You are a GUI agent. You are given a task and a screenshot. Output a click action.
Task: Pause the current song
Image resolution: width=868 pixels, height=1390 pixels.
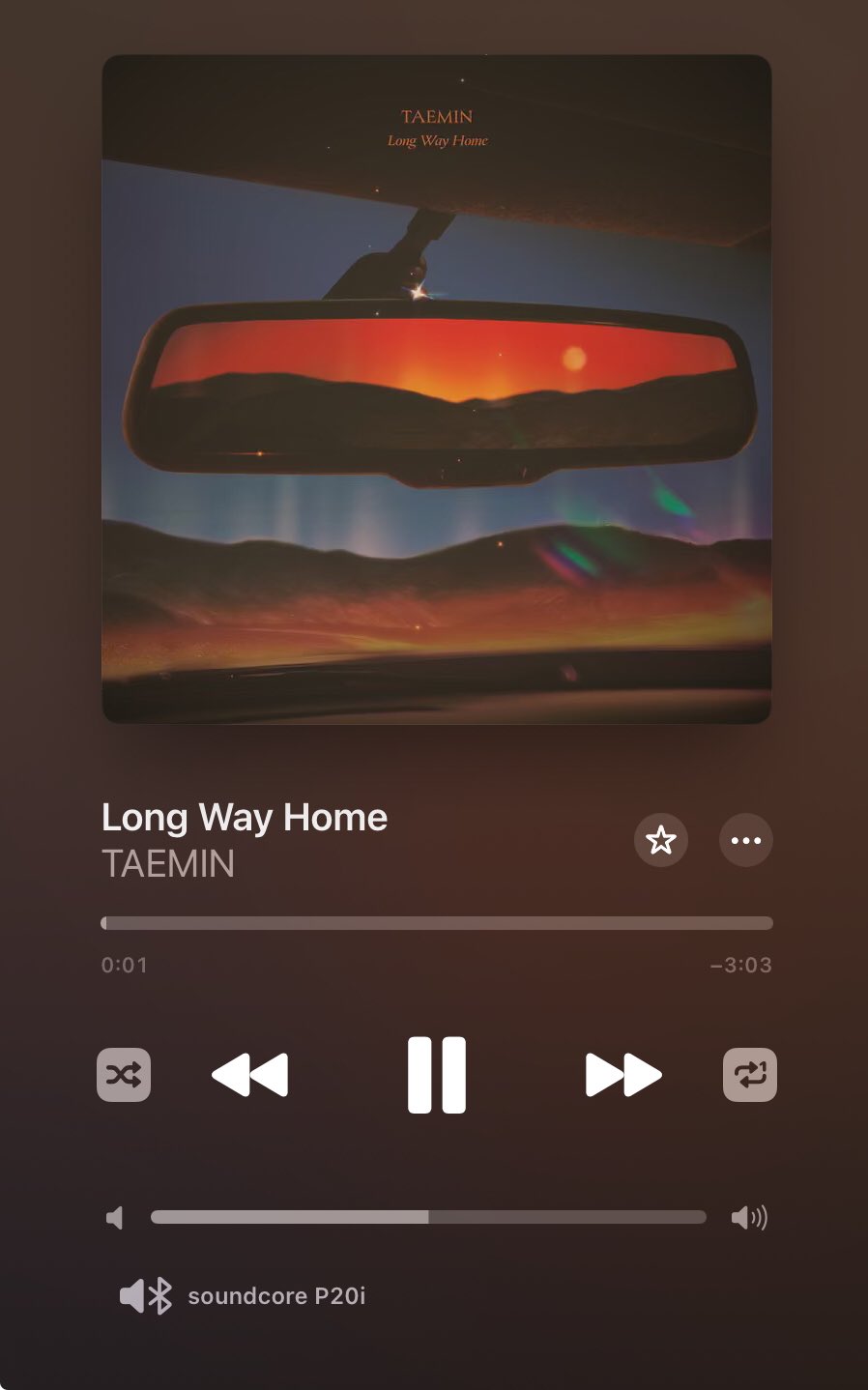coord(437,1075)
